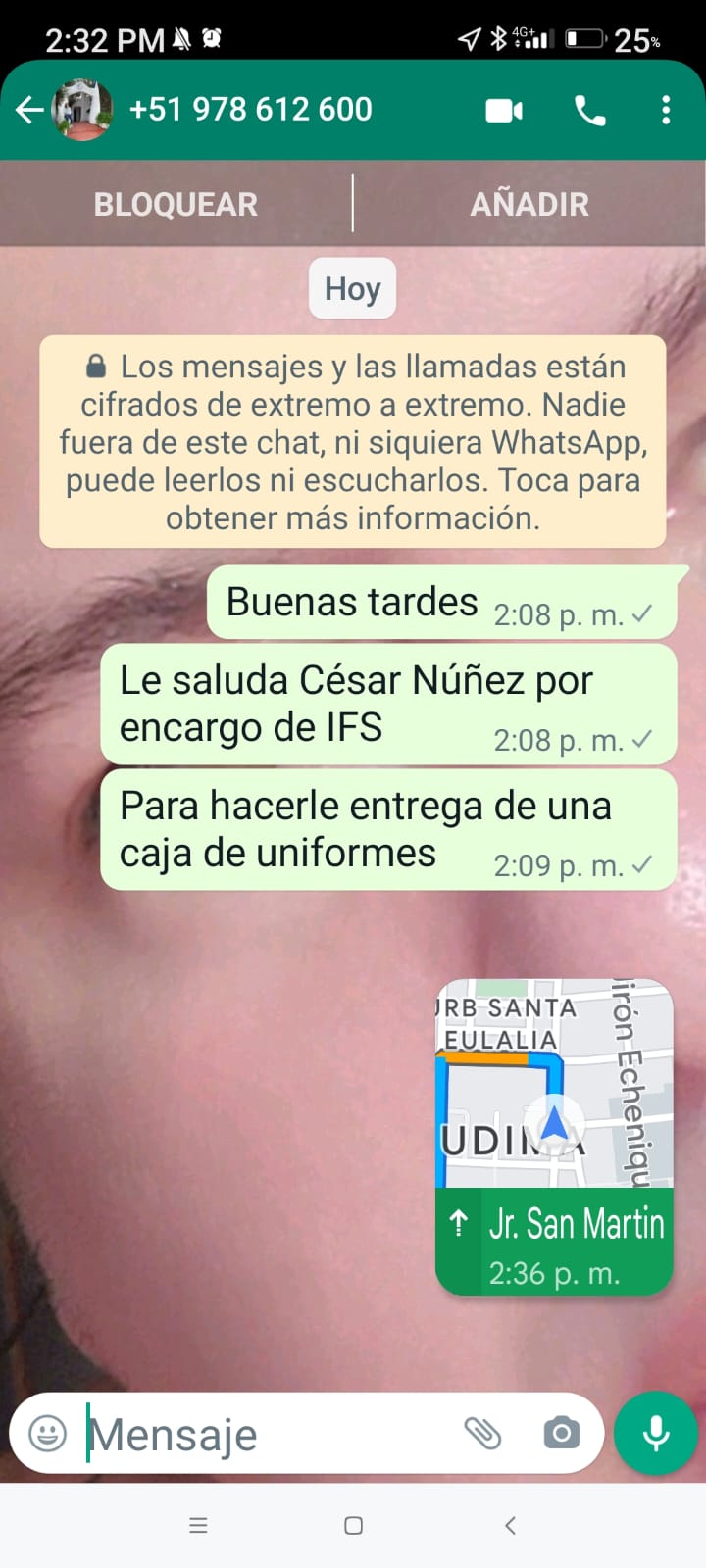This screenshot has width=706, height=1568.
Task: Open the three-dot overflow menu
Action: (666, 110)
